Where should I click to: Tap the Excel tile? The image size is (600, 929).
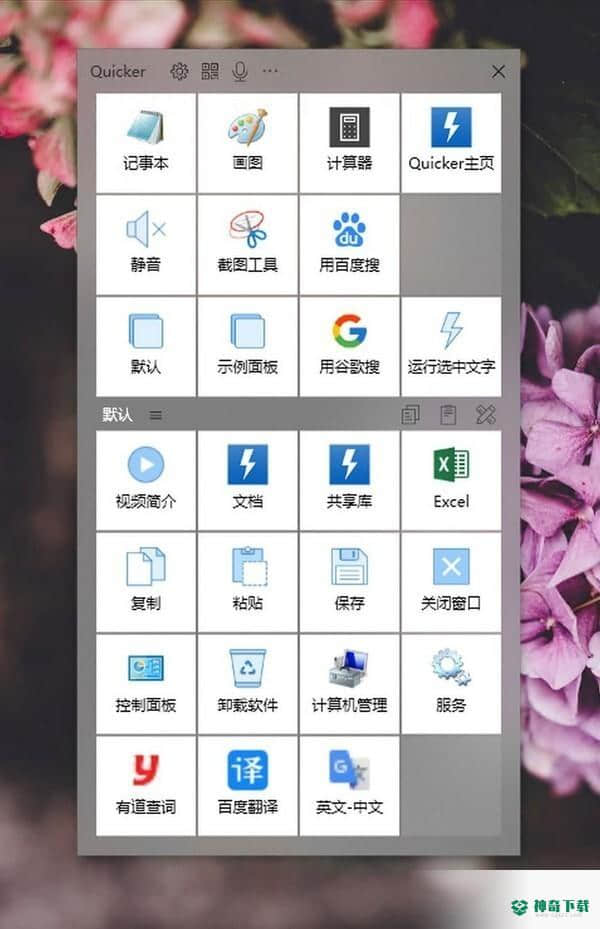(451, 480)
